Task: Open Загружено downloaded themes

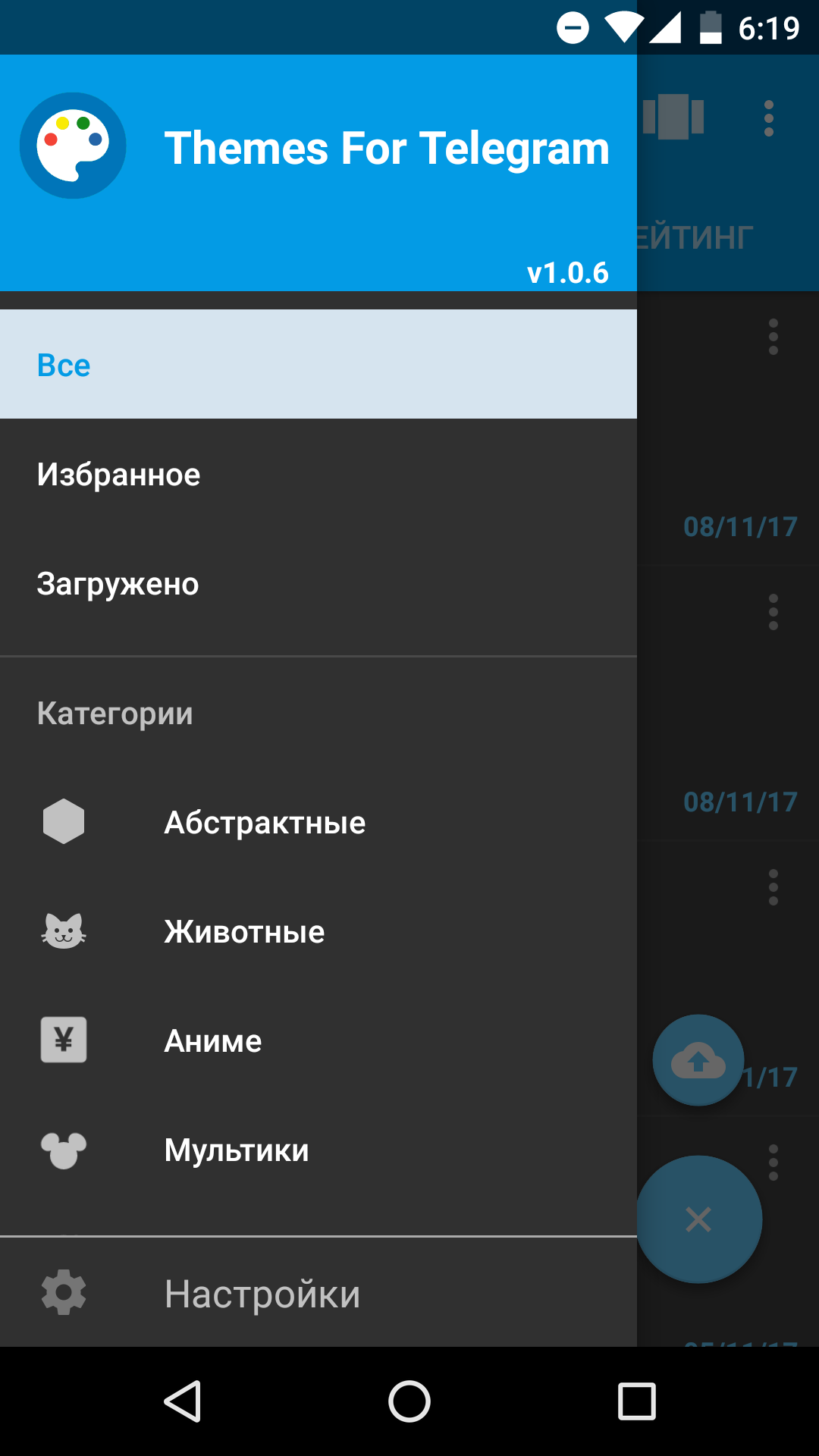Action: pyautogui.click(x=318, y=583)
